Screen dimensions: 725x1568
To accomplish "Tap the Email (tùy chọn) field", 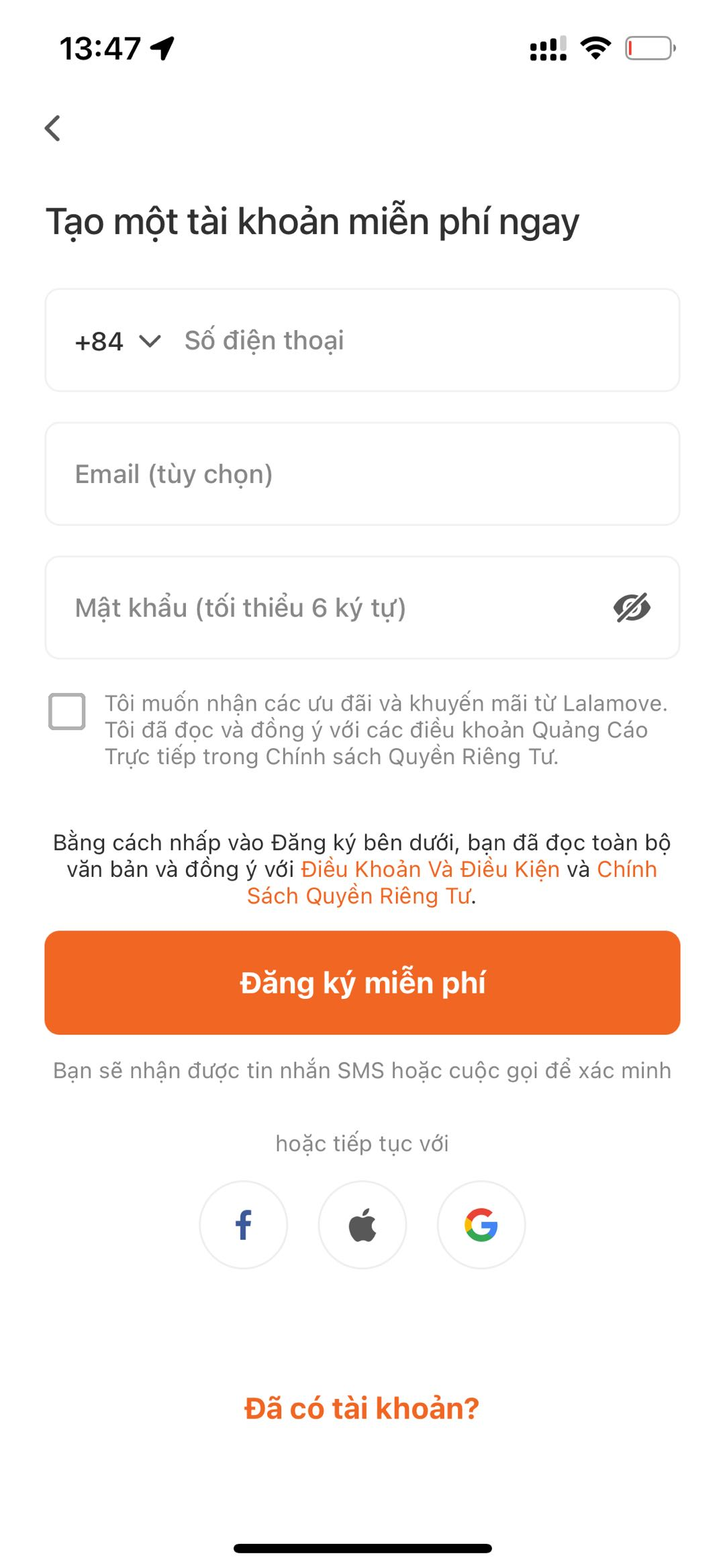I will point(362,474).
